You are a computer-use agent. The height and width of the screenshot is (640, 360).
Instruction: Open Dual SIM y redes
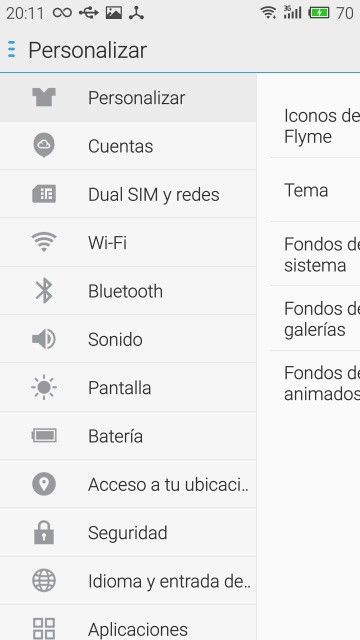pyautogui.click(x=128, y=194)
